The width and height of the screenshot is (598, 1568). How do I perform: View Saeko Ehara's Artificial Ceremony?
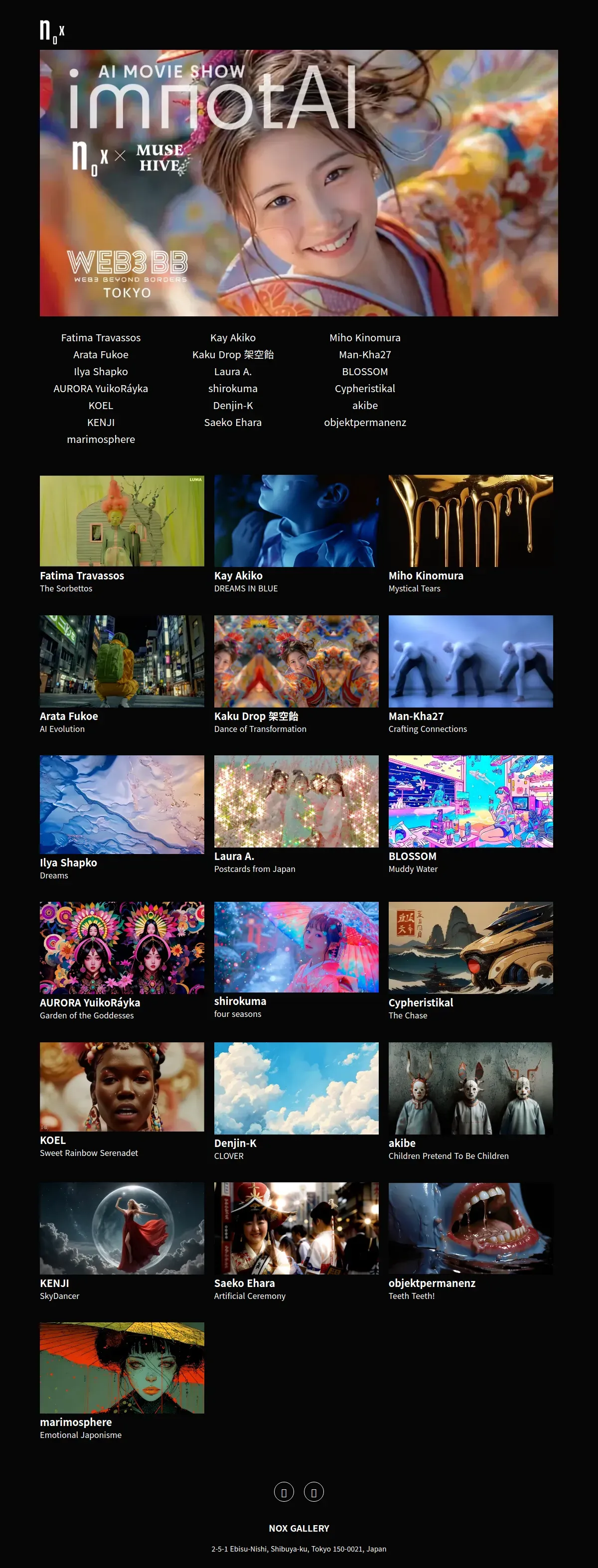[296, 1228]
